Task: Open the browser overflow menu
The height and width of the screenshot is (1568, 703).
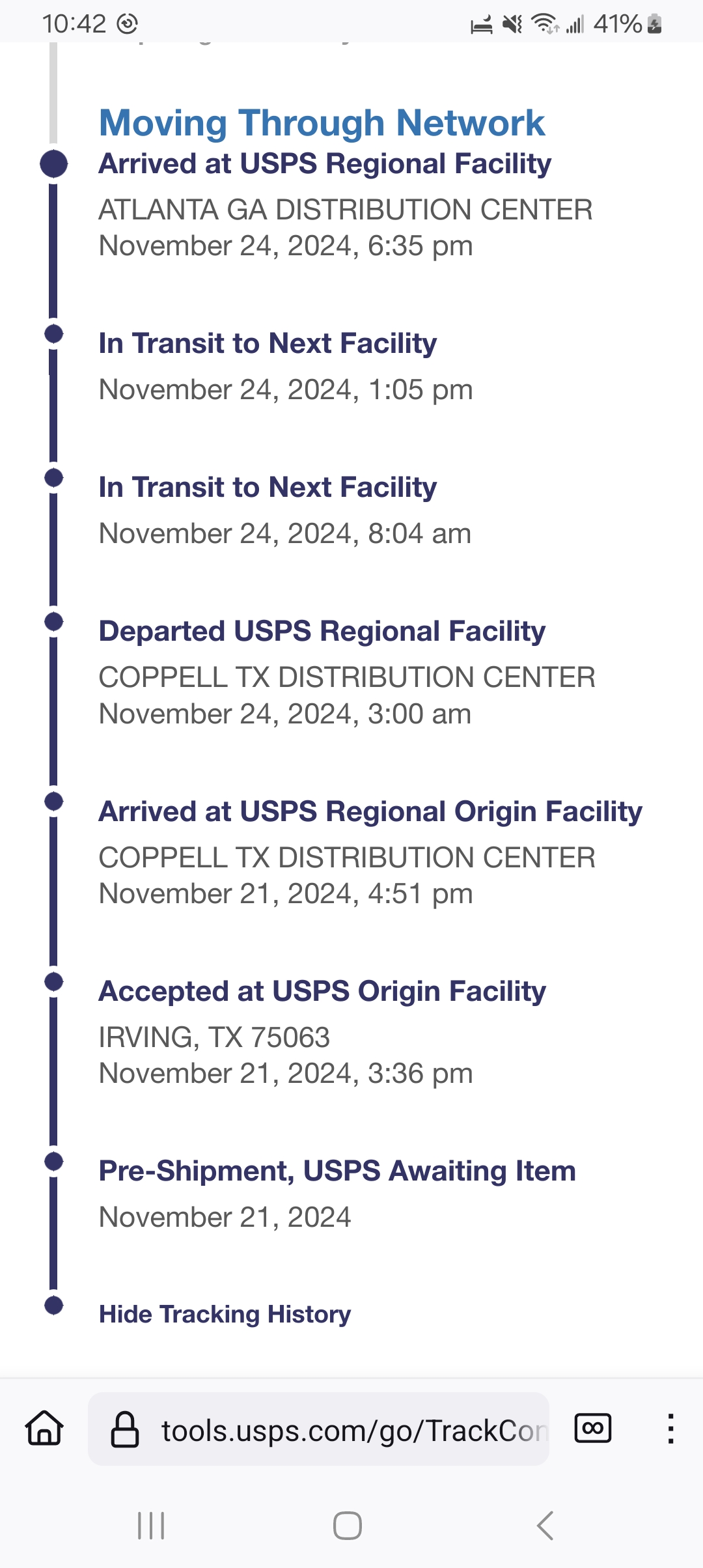Action: point(670,1429)
